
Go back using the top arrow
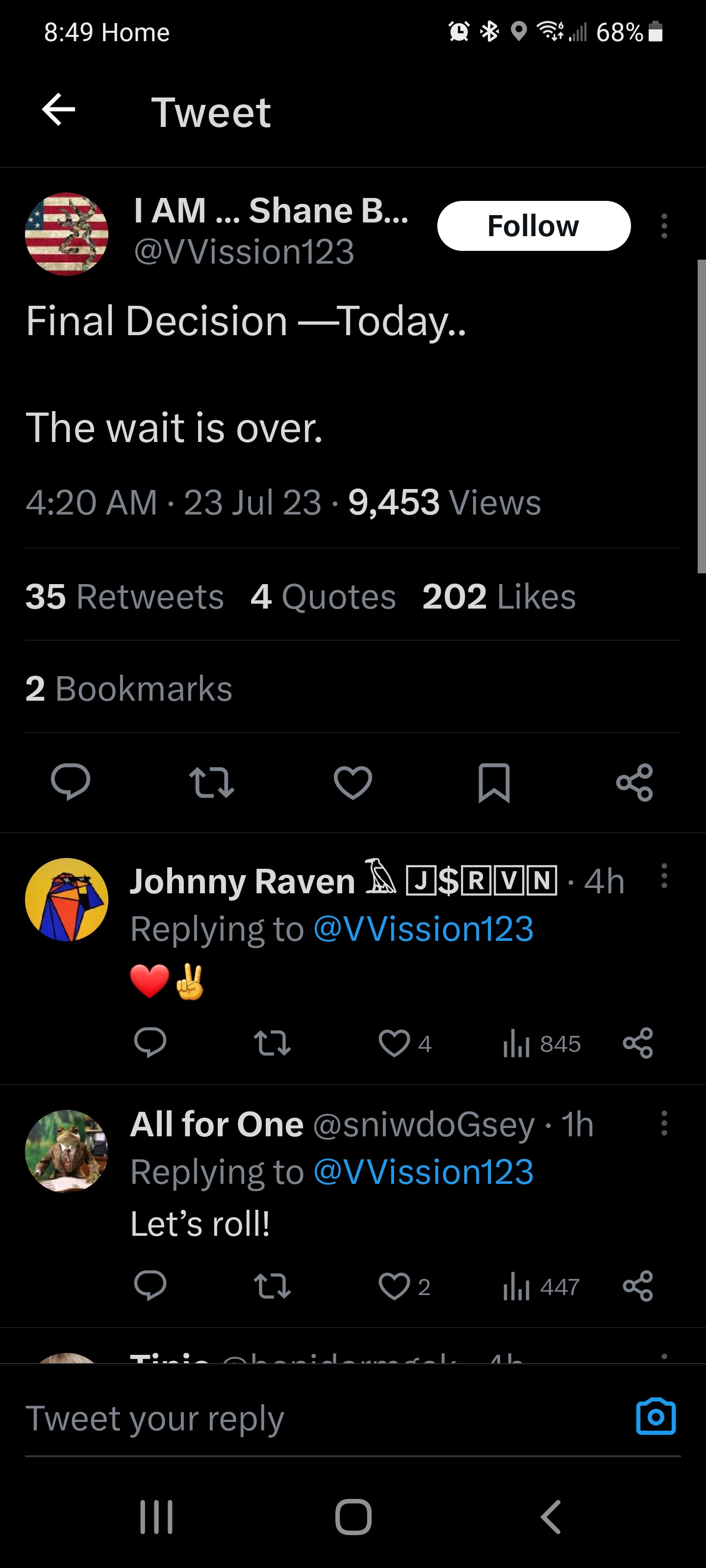[x=58, y=110]
